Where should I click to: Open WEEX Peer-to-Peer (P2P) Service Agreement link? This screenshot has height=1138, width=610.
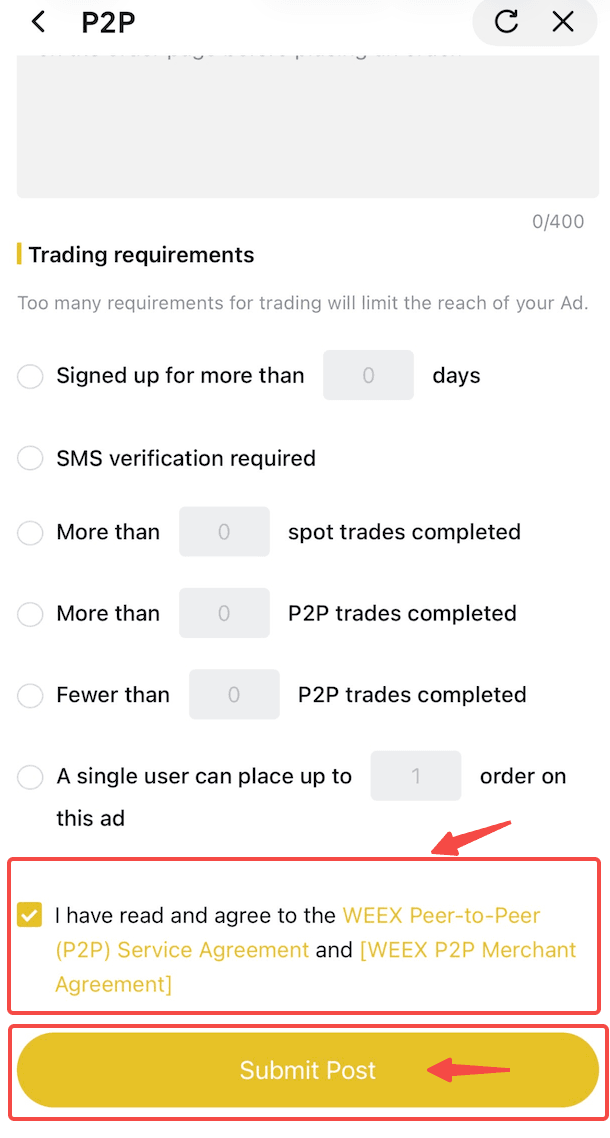coord(440,915)
